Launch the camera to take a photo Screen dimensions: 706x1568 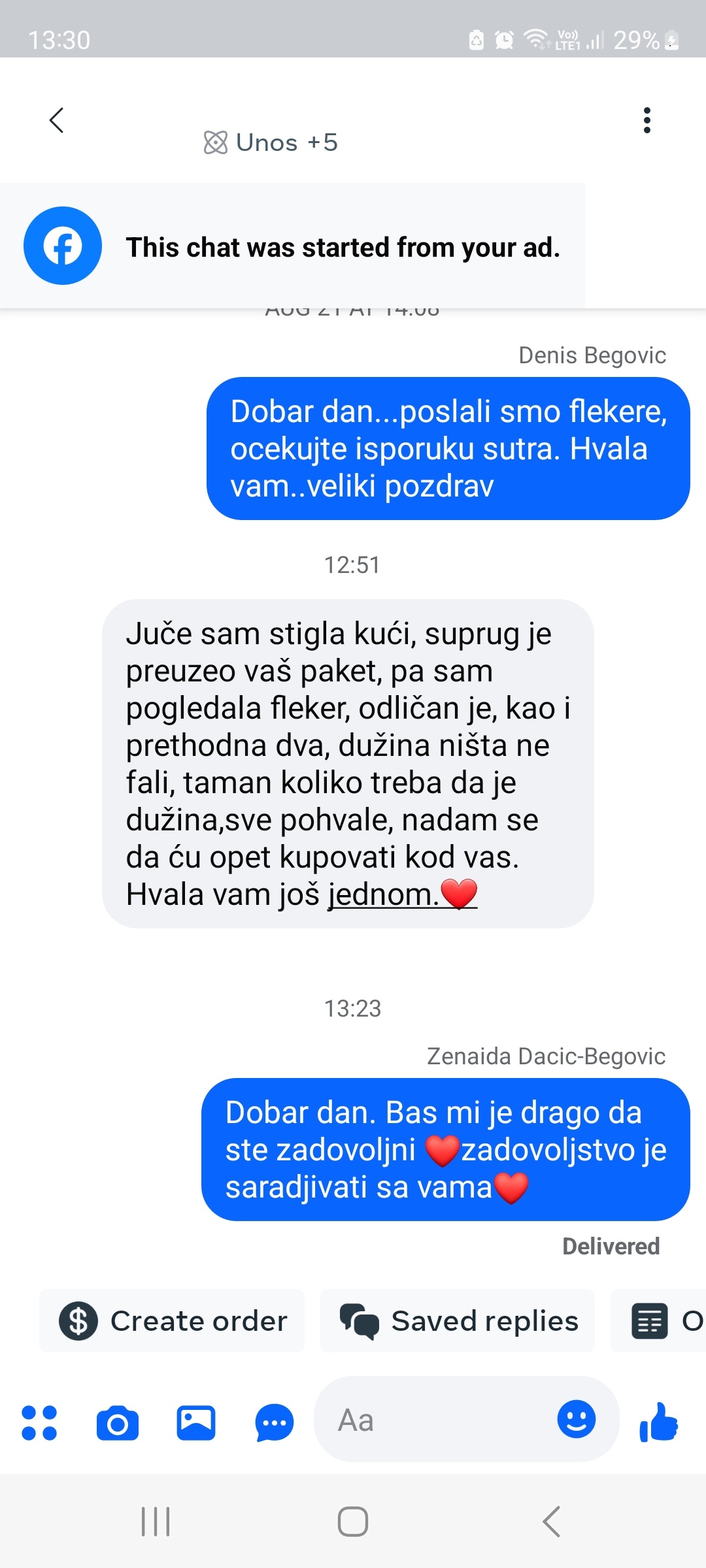pos(118,1422)
